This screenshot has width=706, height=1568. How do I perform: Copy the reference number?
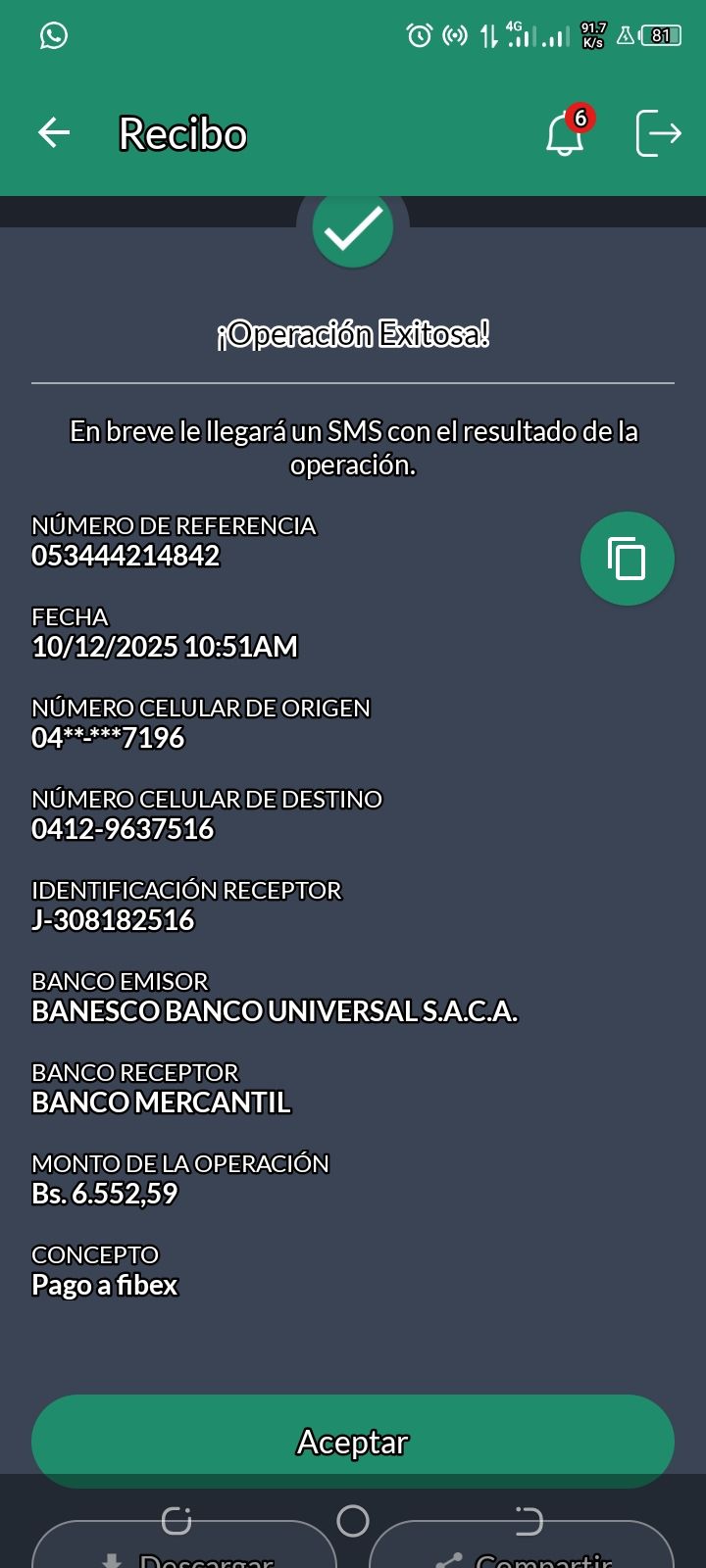point(627,559)
